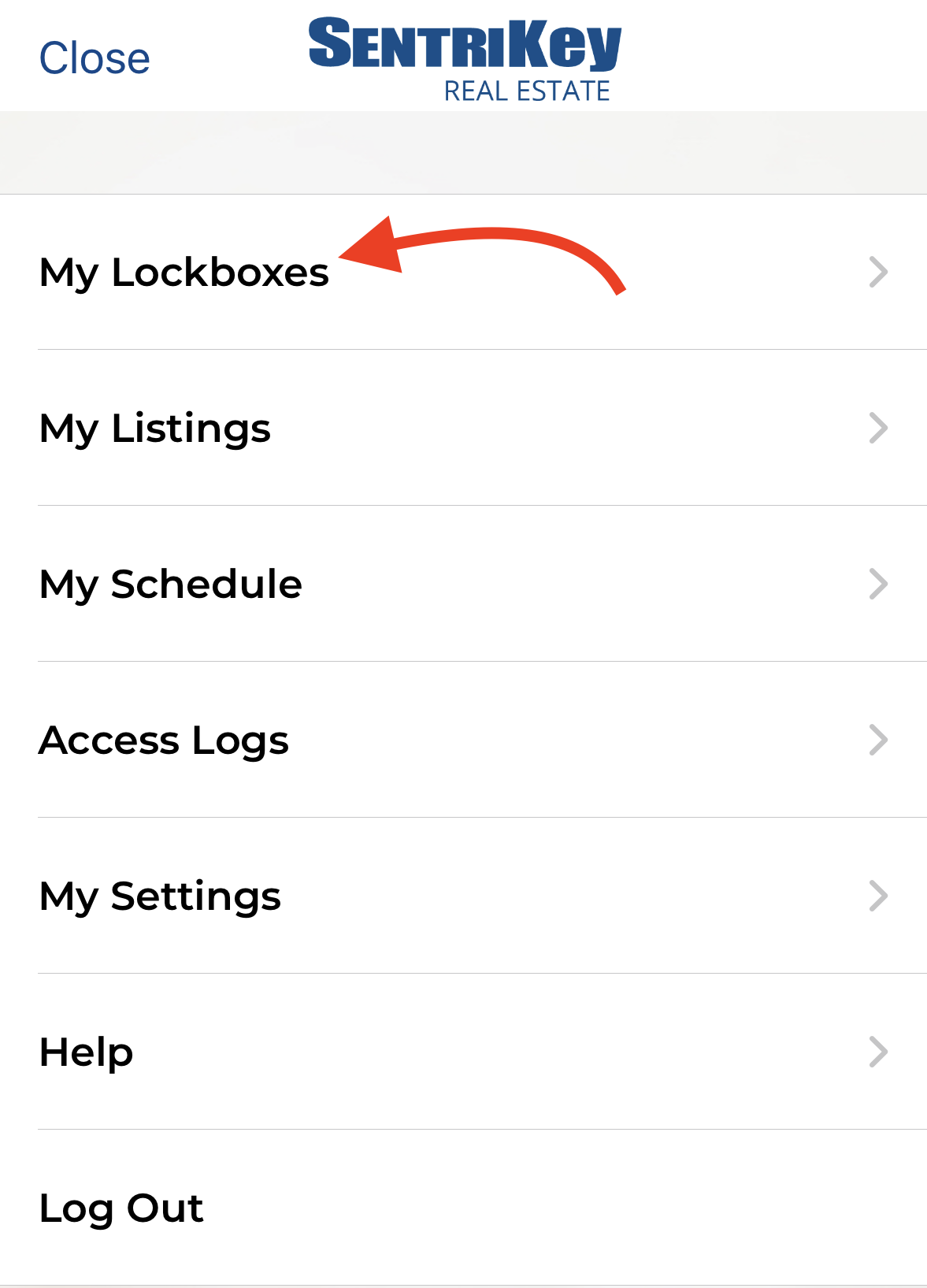
Task: Expand the My Schedule chevron
Action: coord(878,583)
